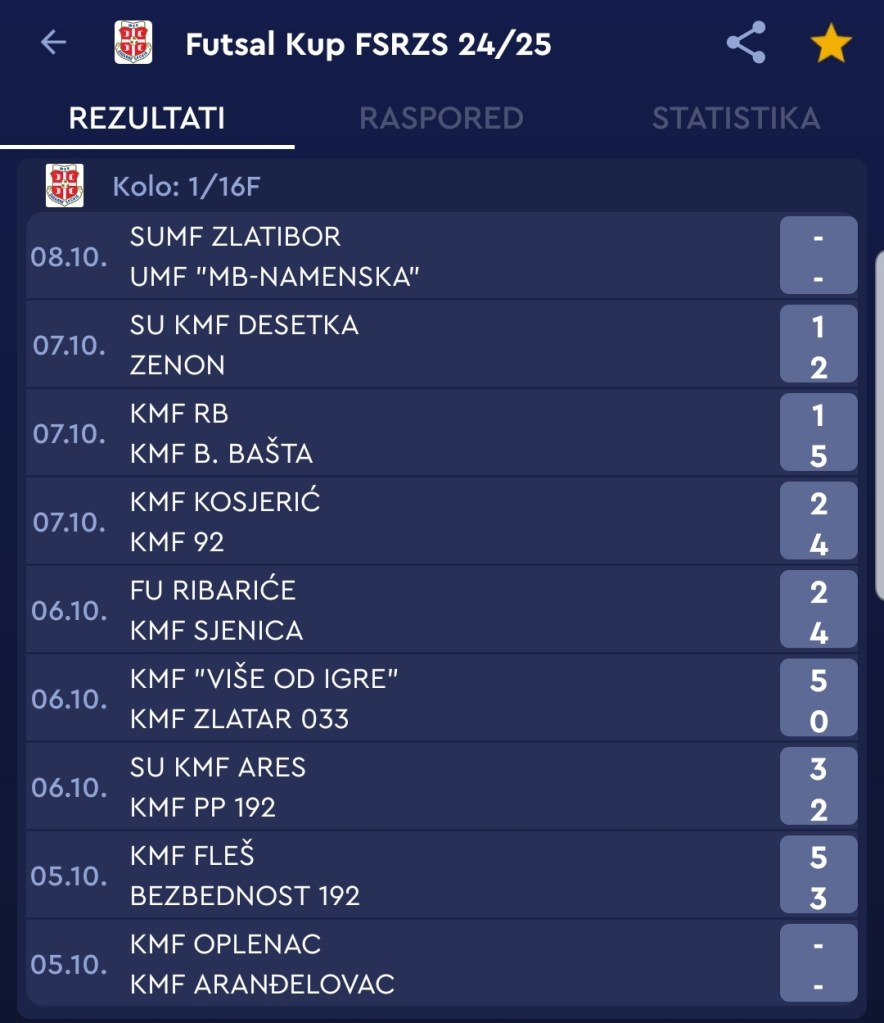This screenshot has width=884, height=1023.
Task: Go back using the arrow icon
Action: [53, 42]
